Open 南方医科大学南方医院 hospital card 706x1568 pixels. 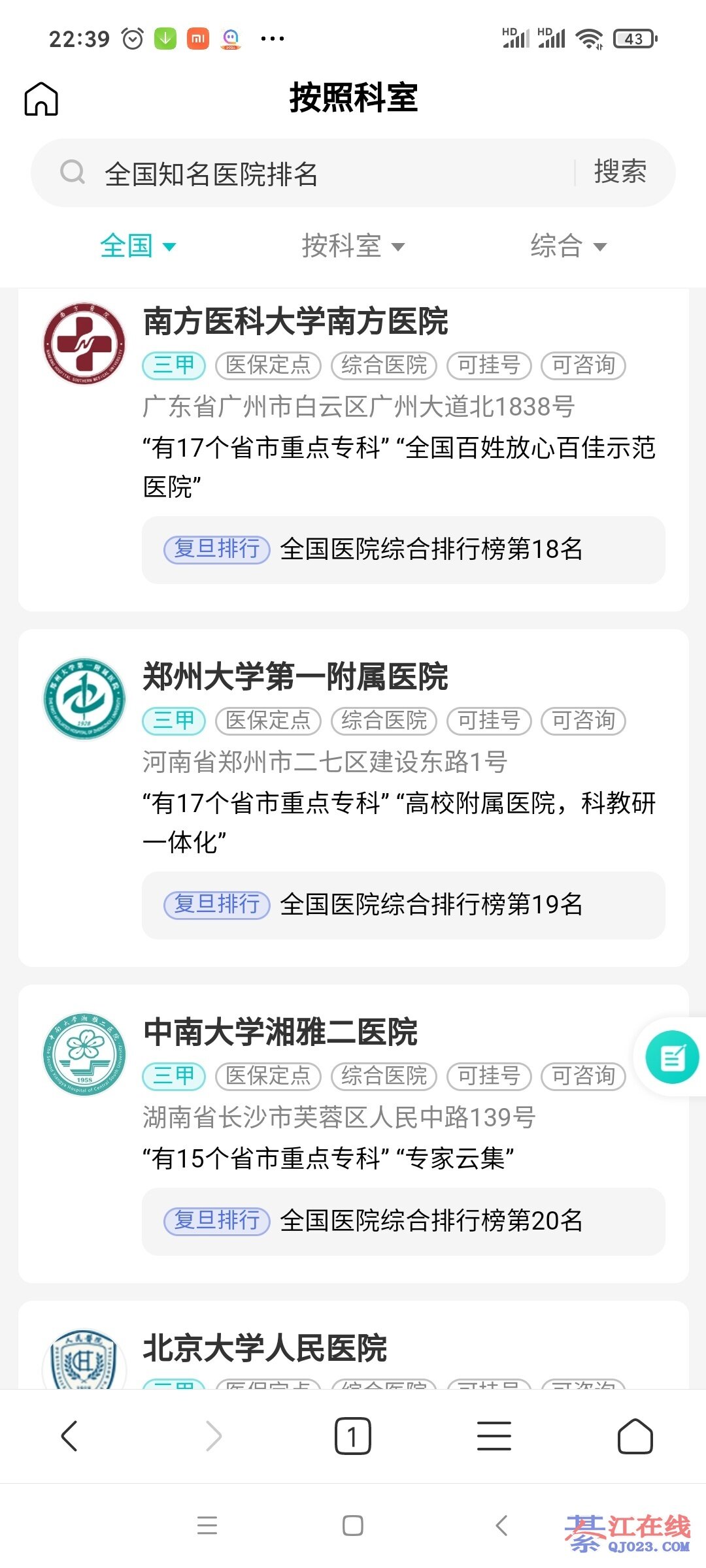[x=353, y=449]
